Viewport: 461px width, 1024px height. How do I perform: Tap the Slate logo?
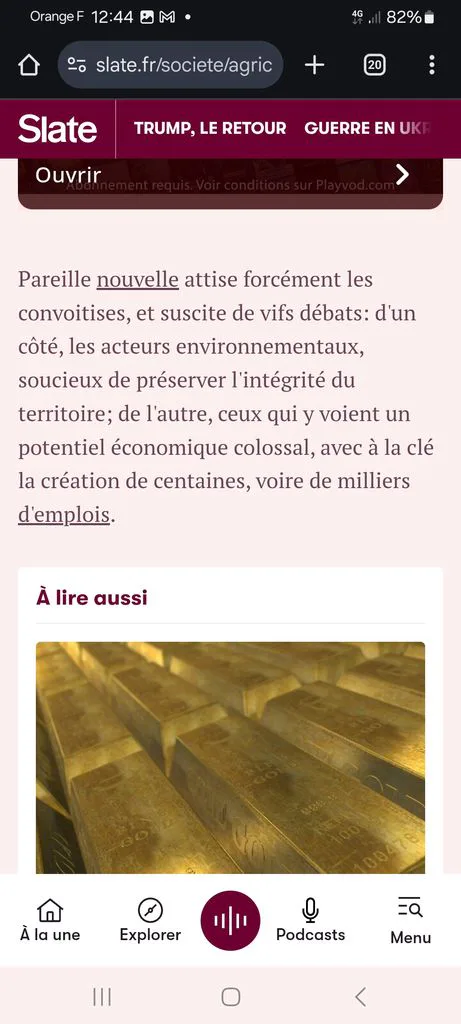(x=57, y=129)
